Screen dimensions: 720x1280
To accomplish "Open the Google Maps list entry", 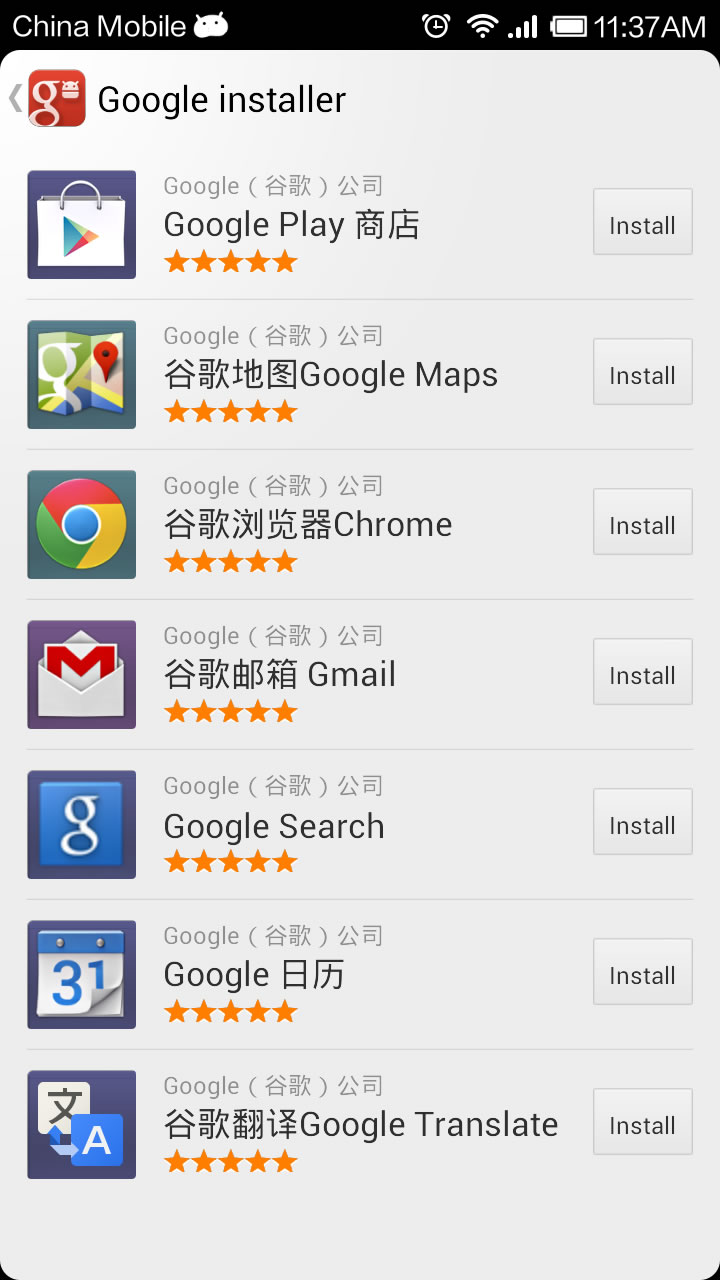I will (330, 375).
